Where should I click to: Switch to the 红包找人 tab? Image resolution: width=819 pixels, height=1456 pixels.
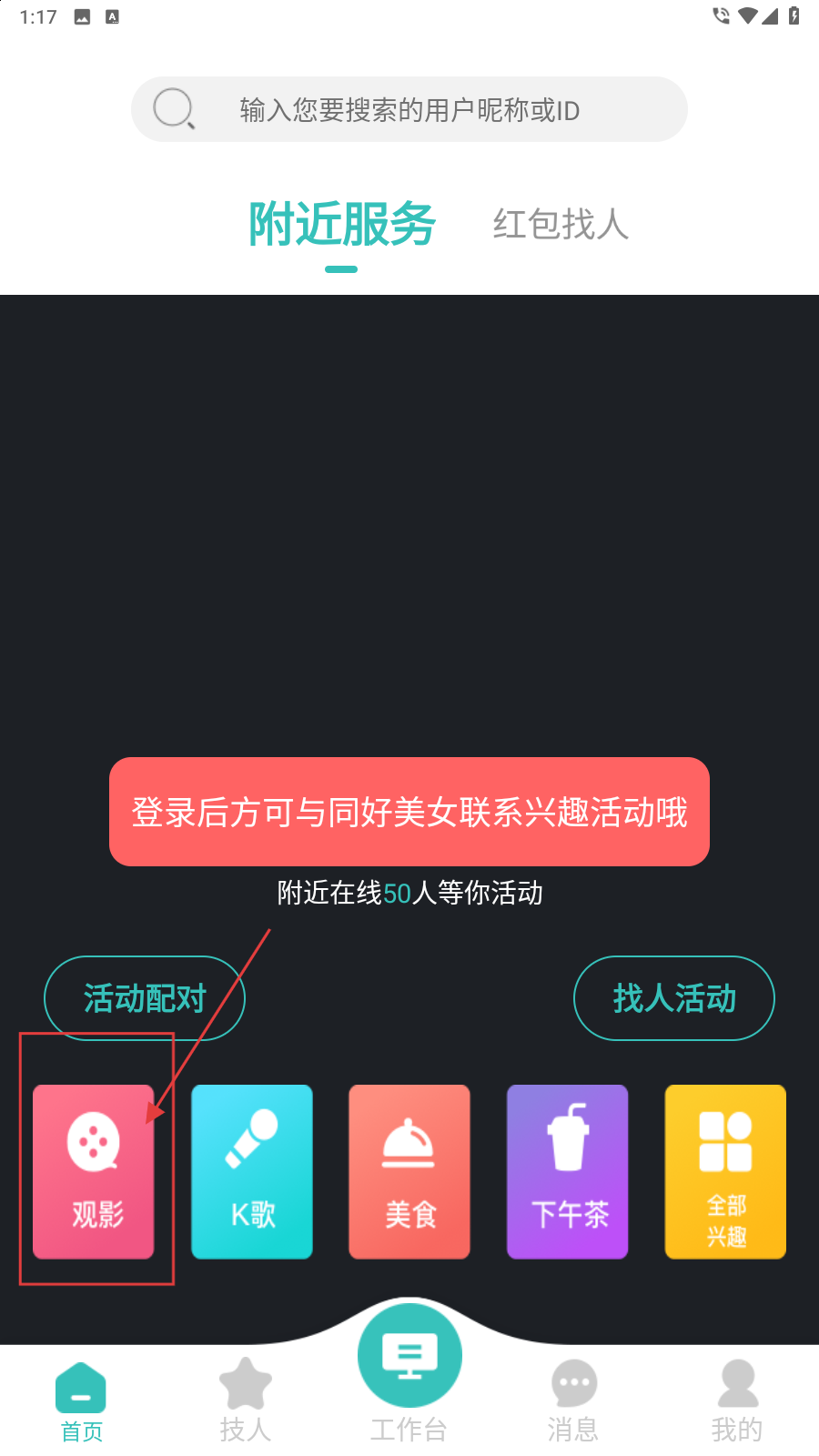[561, 224]
